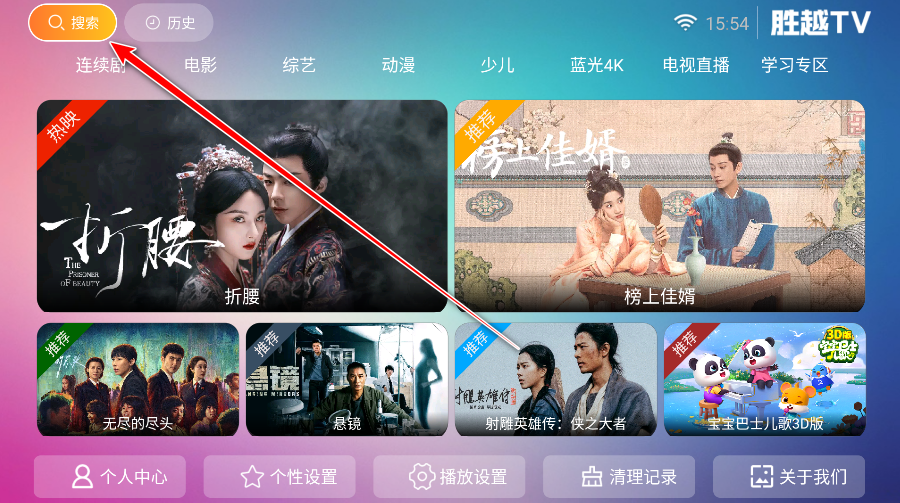This screenshot has height=503, width=900.
Task: Go to the 动漫 tab
Action: click(x=398, y=65)
